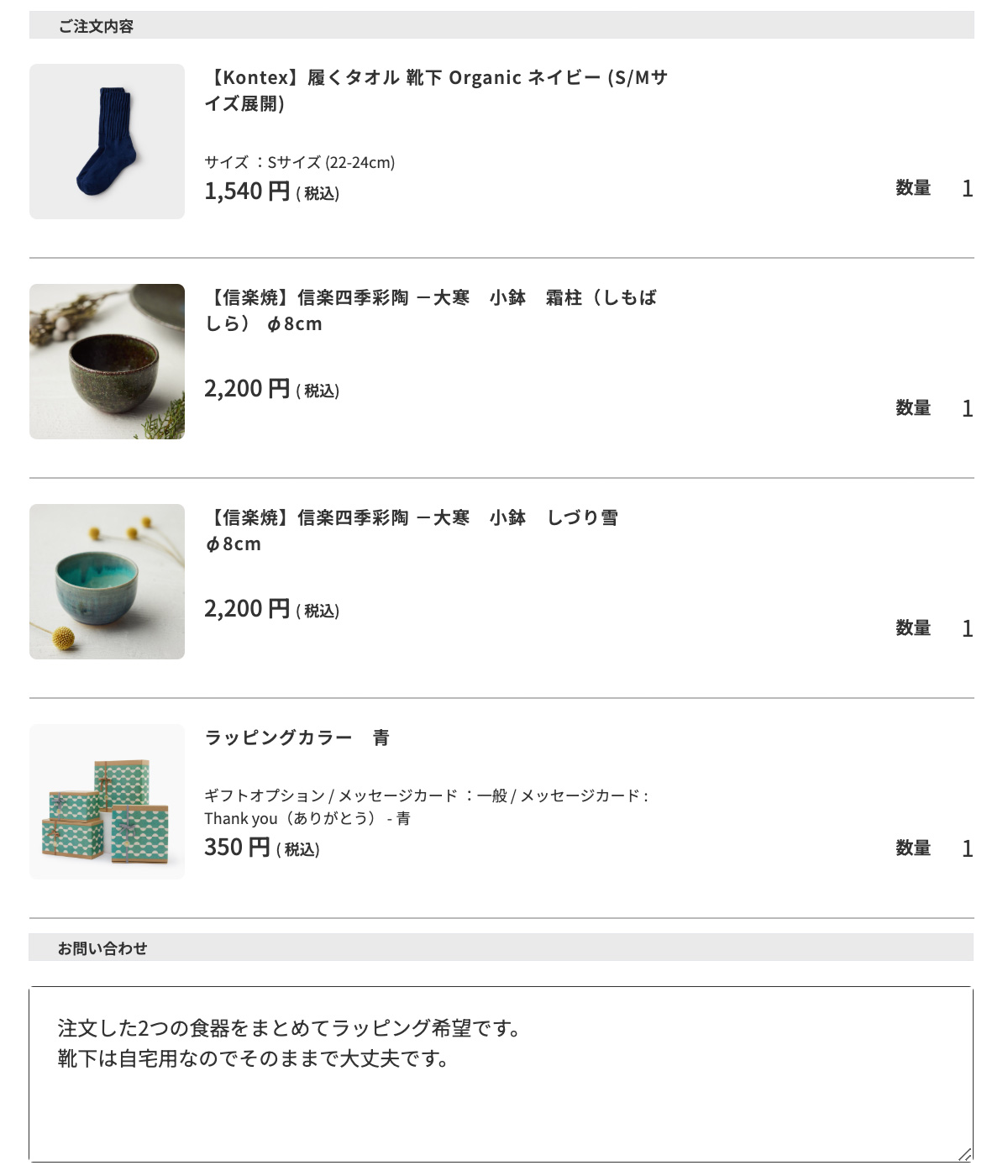The image size is (1008, 1176).
Task: Tap the inquiry message text box
Action: click(x=501, y=1074)
